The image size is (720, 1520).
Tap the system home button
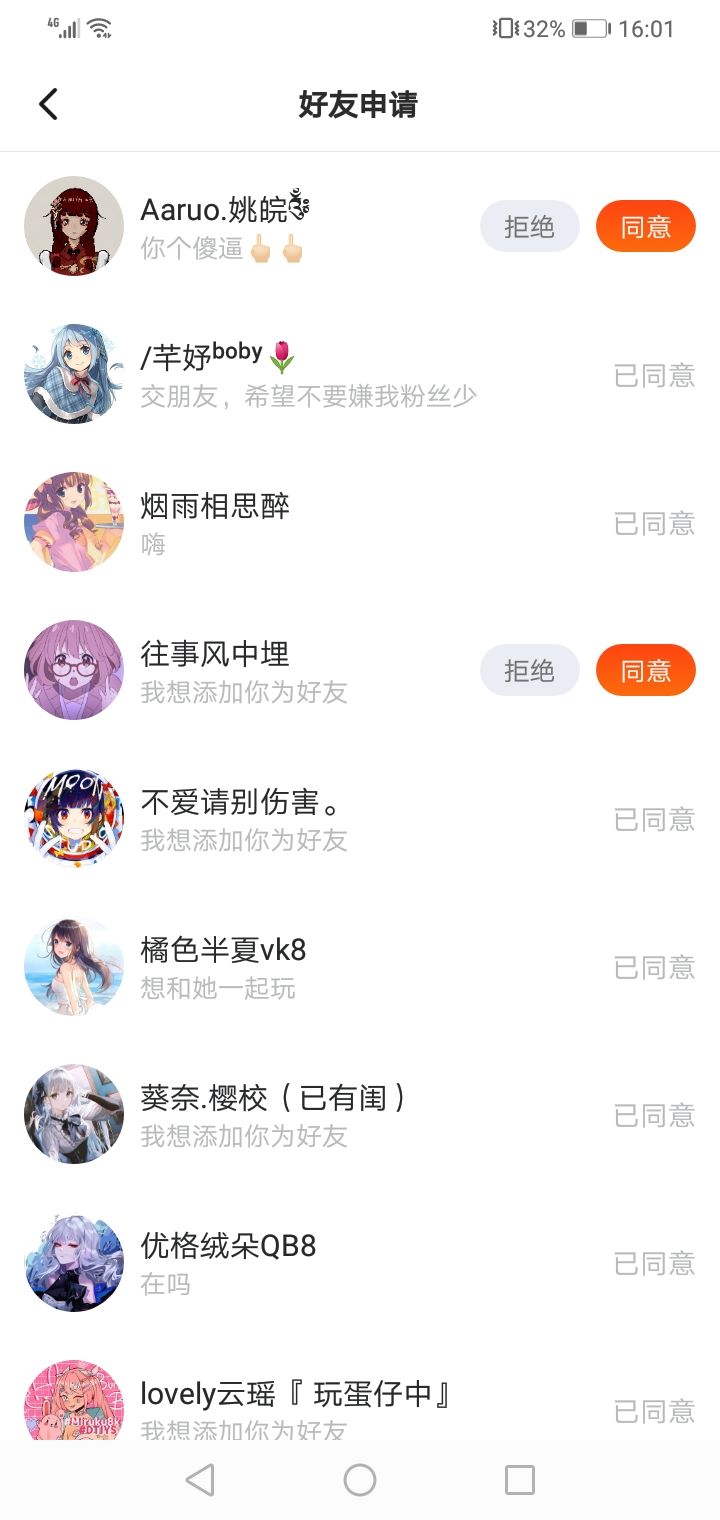pos(360,1480)
